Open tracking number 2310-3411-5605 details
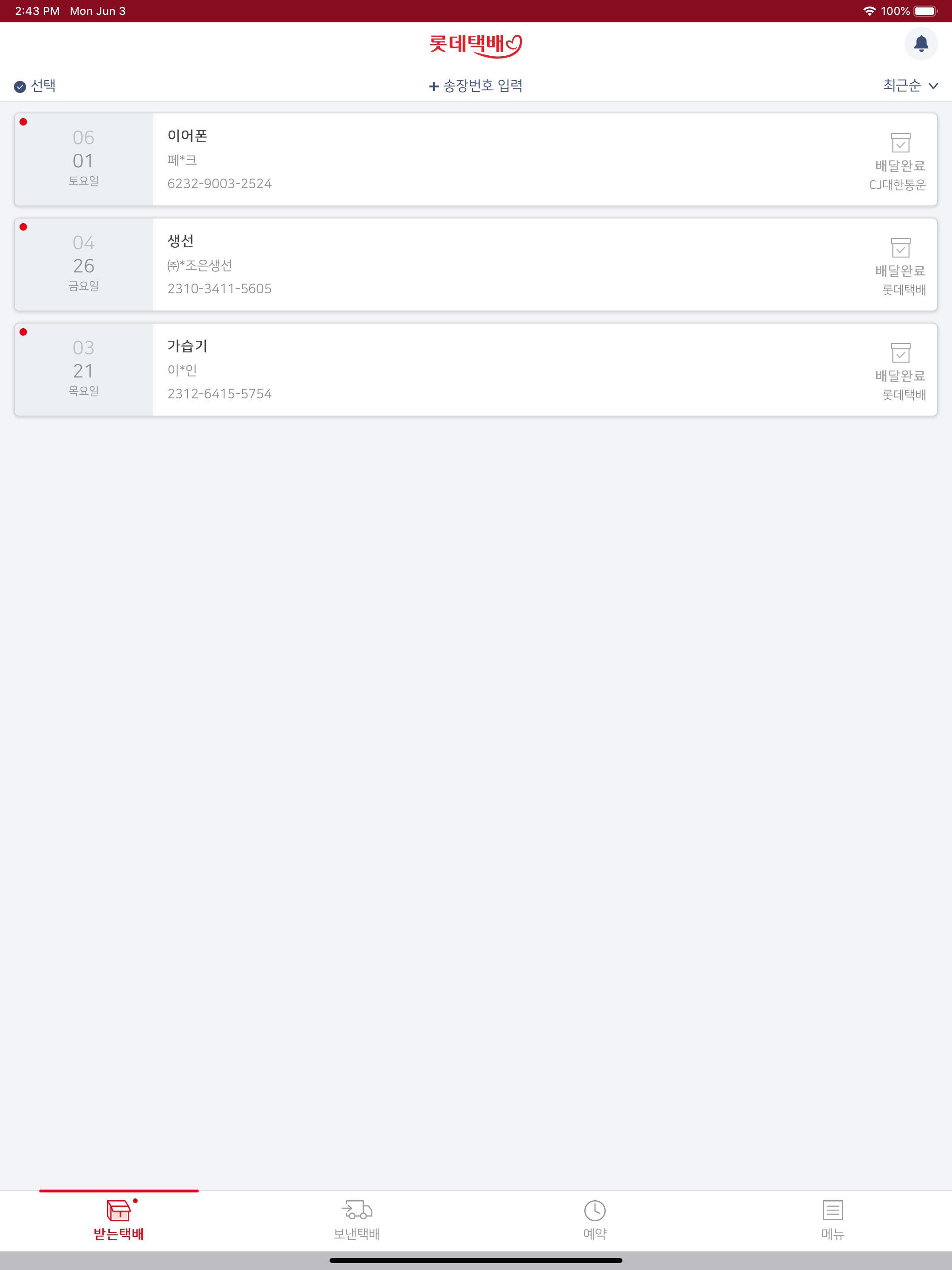 tap(220, 288)
